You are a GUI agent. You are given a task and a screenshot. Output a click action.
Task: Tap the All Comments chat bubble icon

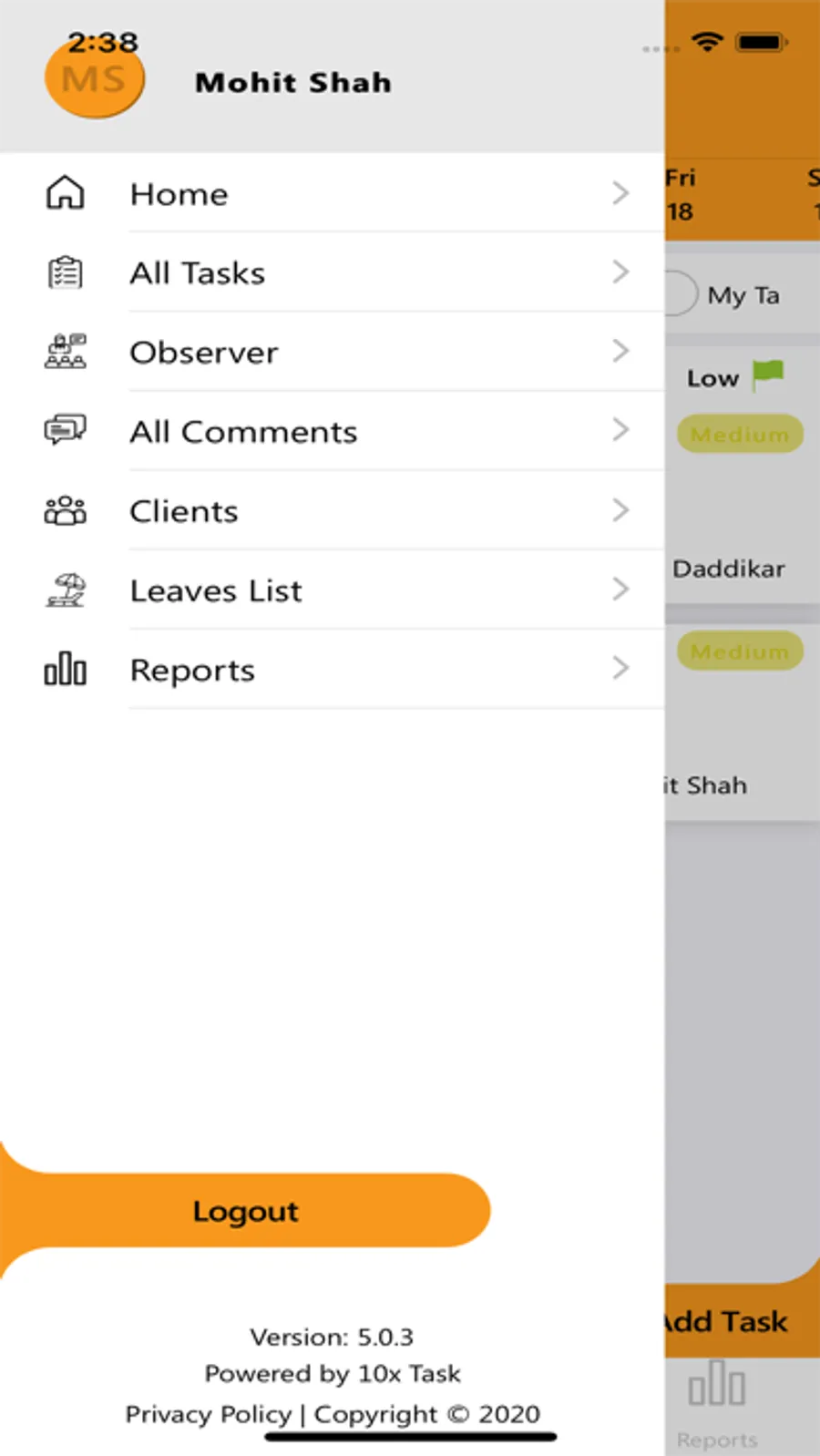65,430
